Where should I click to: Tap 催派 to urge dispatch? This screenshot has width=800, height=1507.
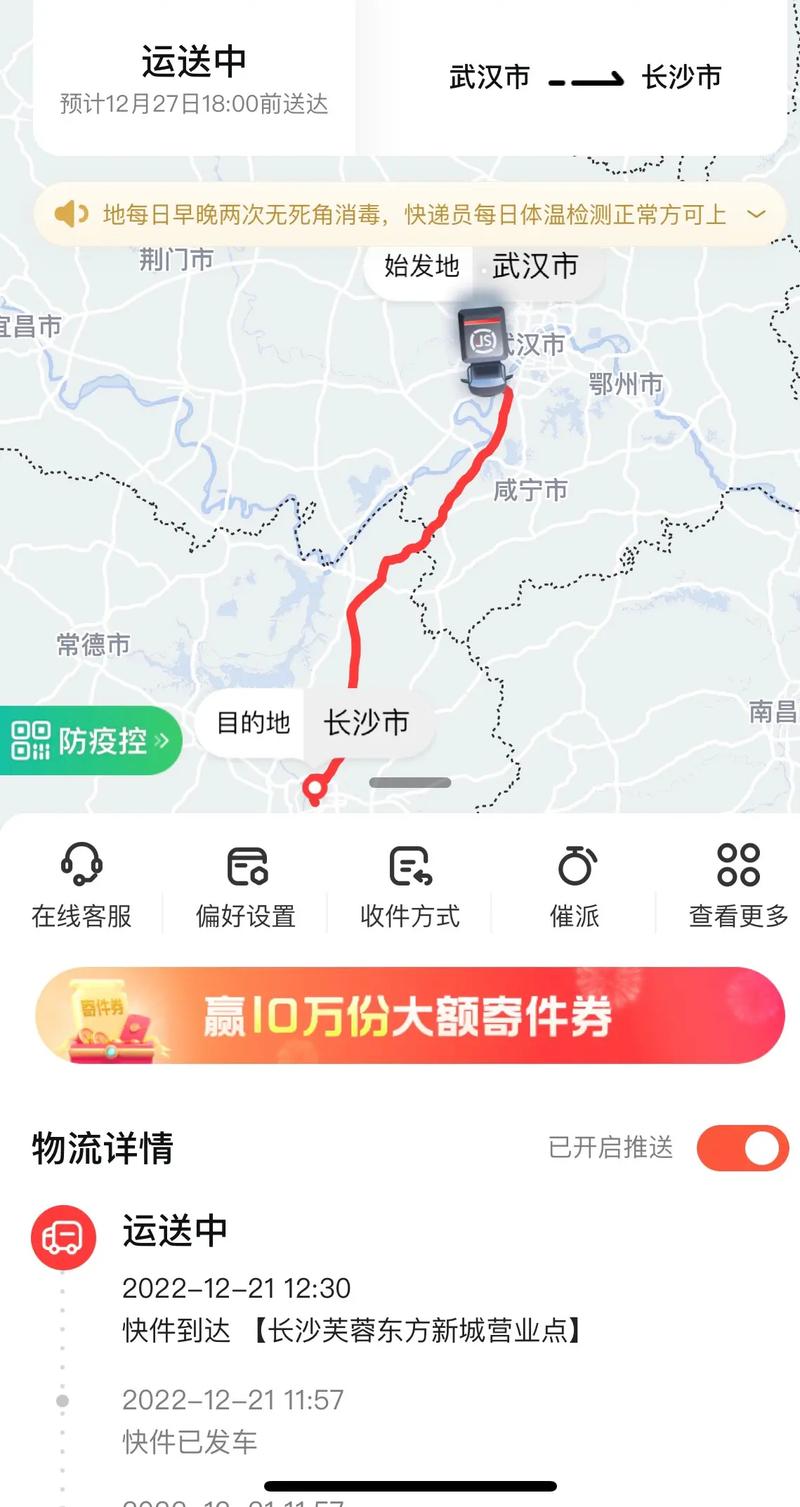pyautogui.click(x=573, y=884)
